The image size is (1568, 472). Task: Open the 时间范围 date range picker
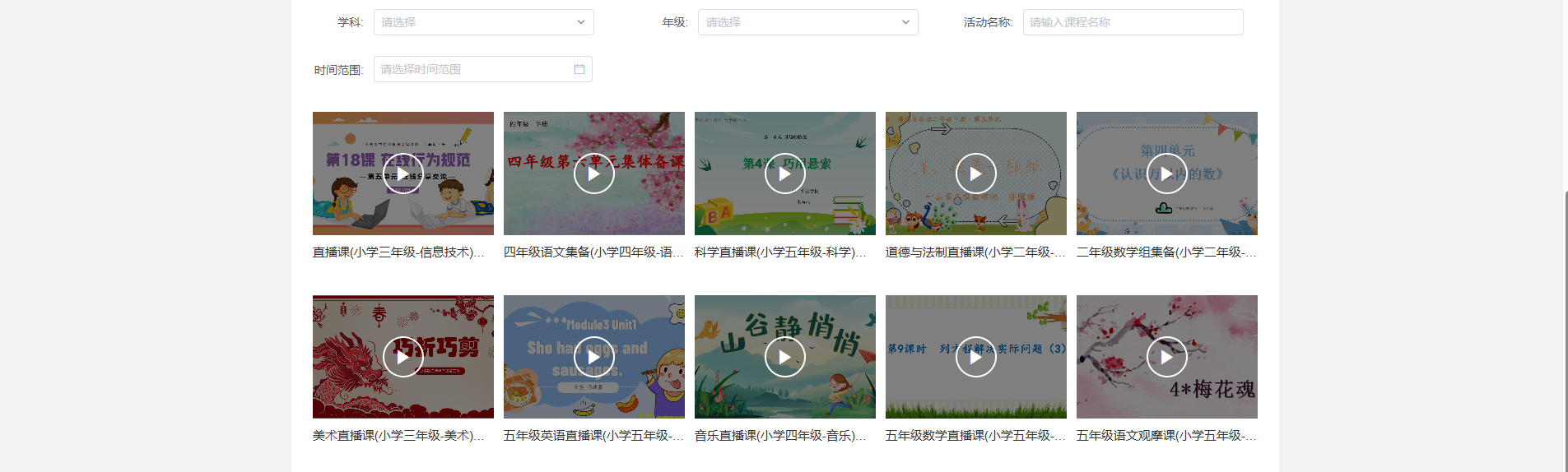482,69
